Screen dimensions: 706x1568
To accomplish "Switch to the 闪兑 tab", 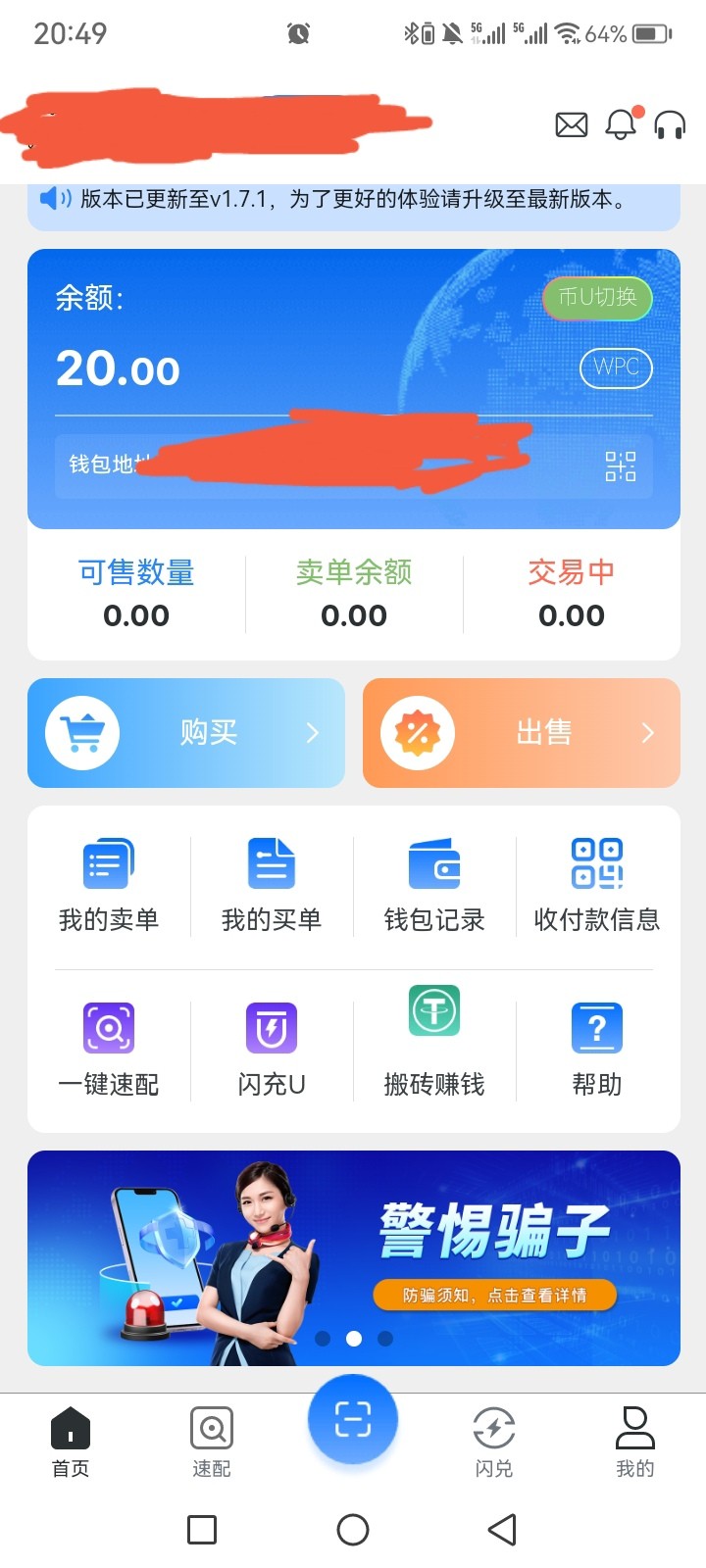I will pyautogui.click(x=494, y=1442).
